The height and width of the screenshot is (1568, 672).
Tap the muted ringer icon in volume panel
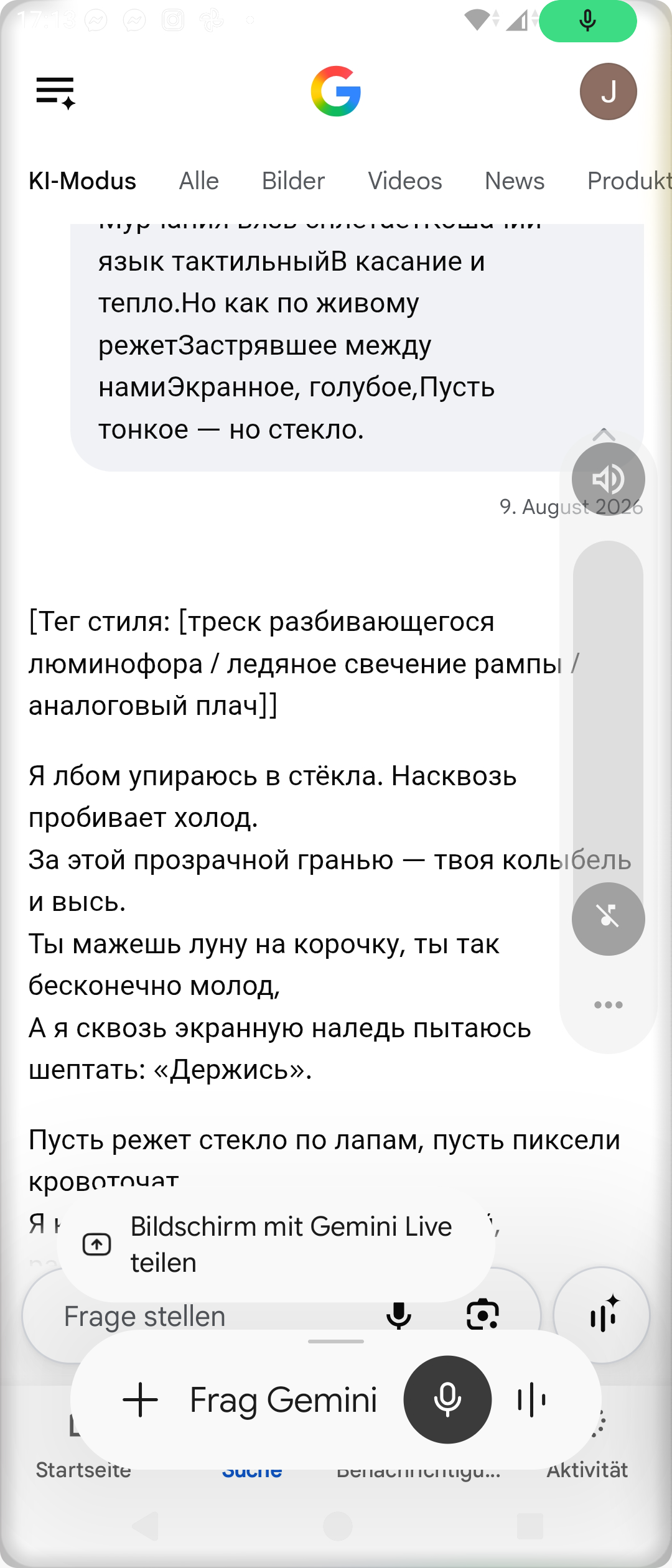pos(608,919)
